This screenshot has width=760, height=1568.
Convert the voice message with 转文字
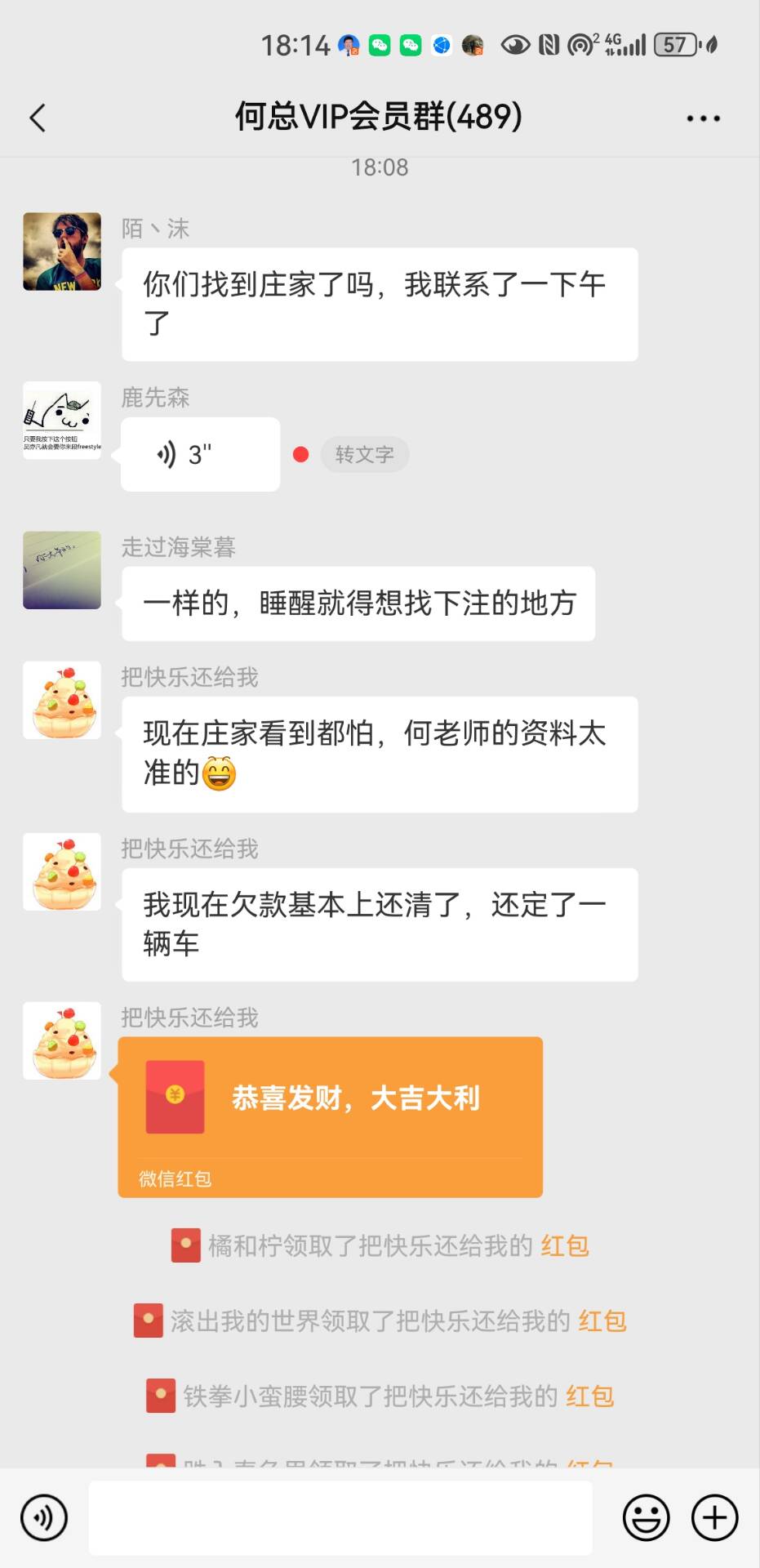click(364, 454)
